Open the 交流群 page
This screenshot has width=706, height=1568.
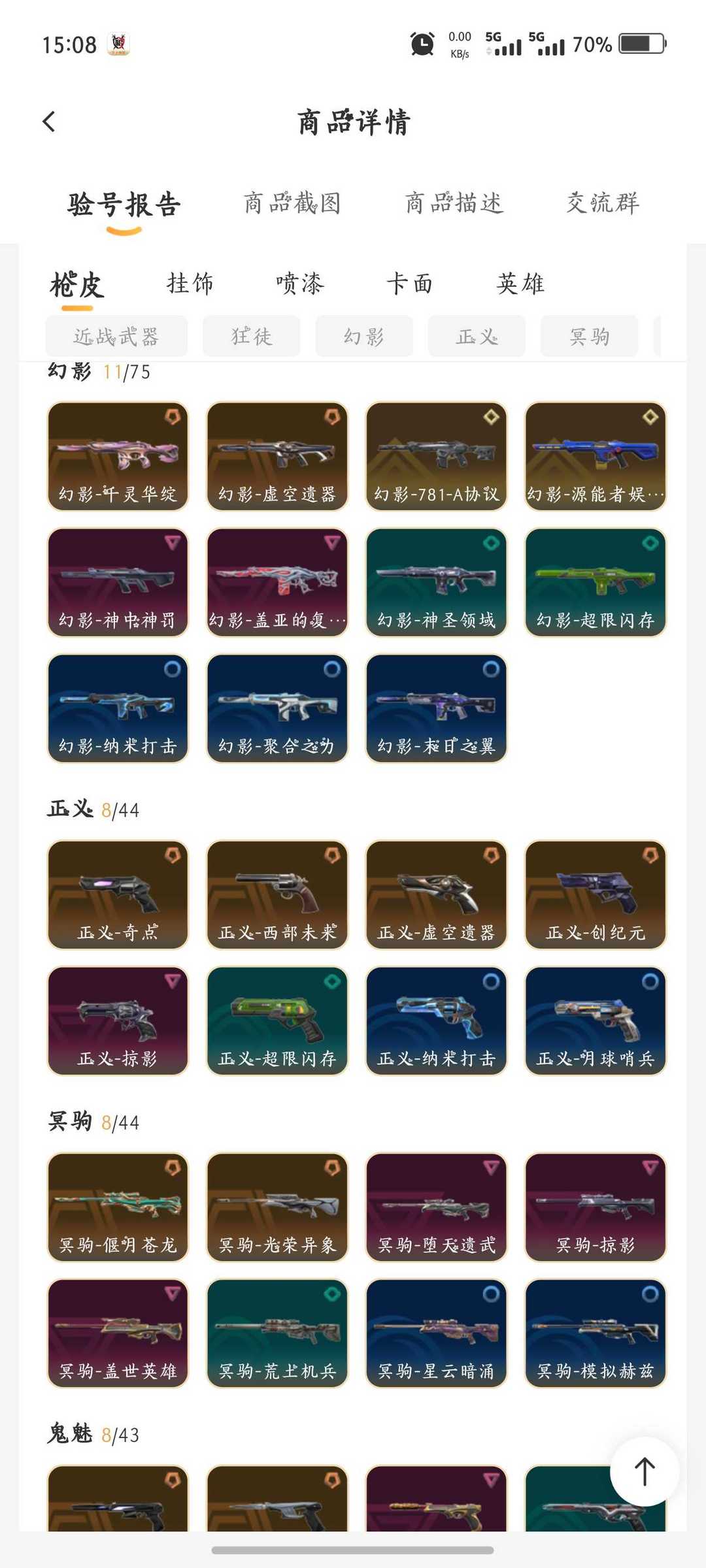[603, 203]
